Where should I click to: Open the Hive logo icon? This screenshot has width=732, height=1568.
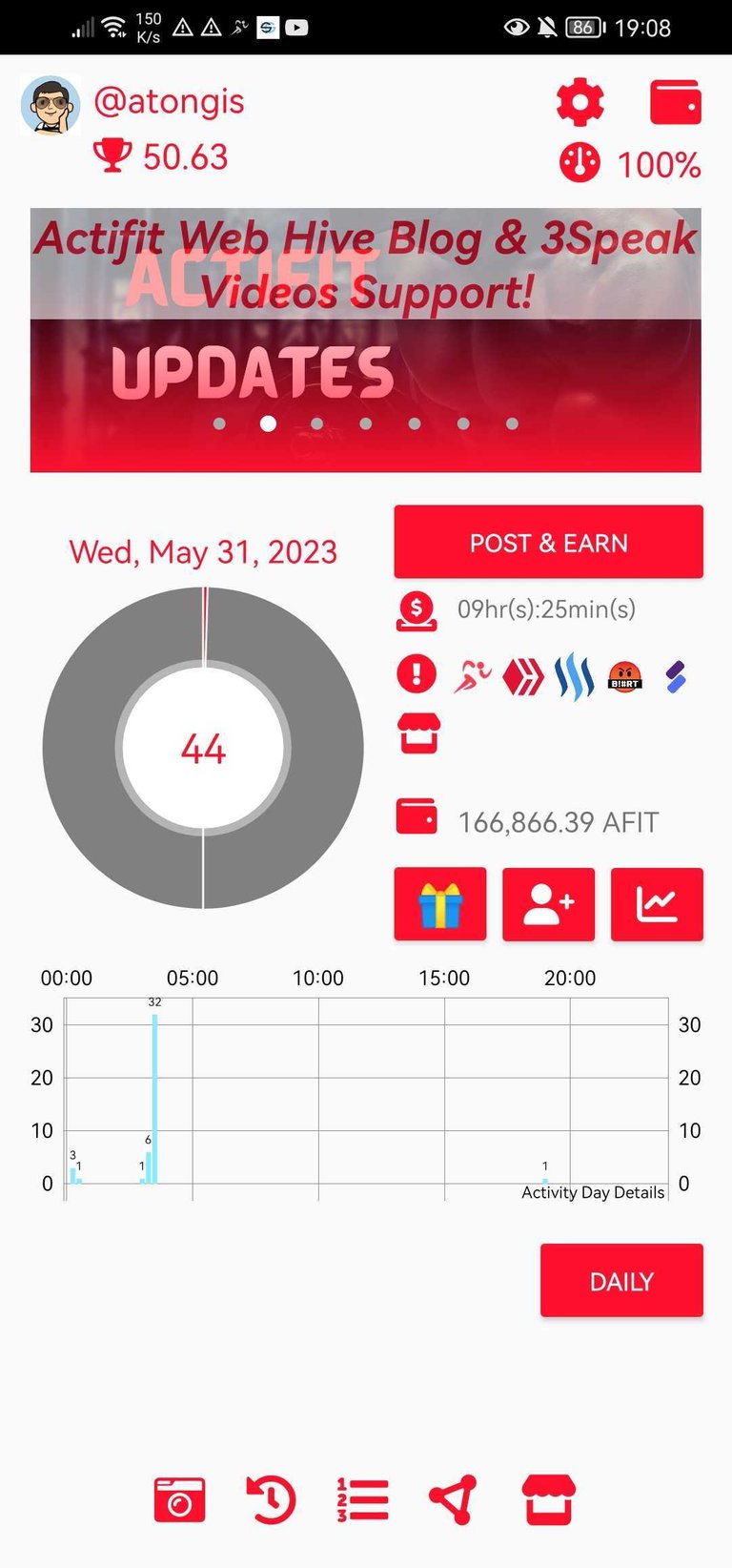pos(523,676)
